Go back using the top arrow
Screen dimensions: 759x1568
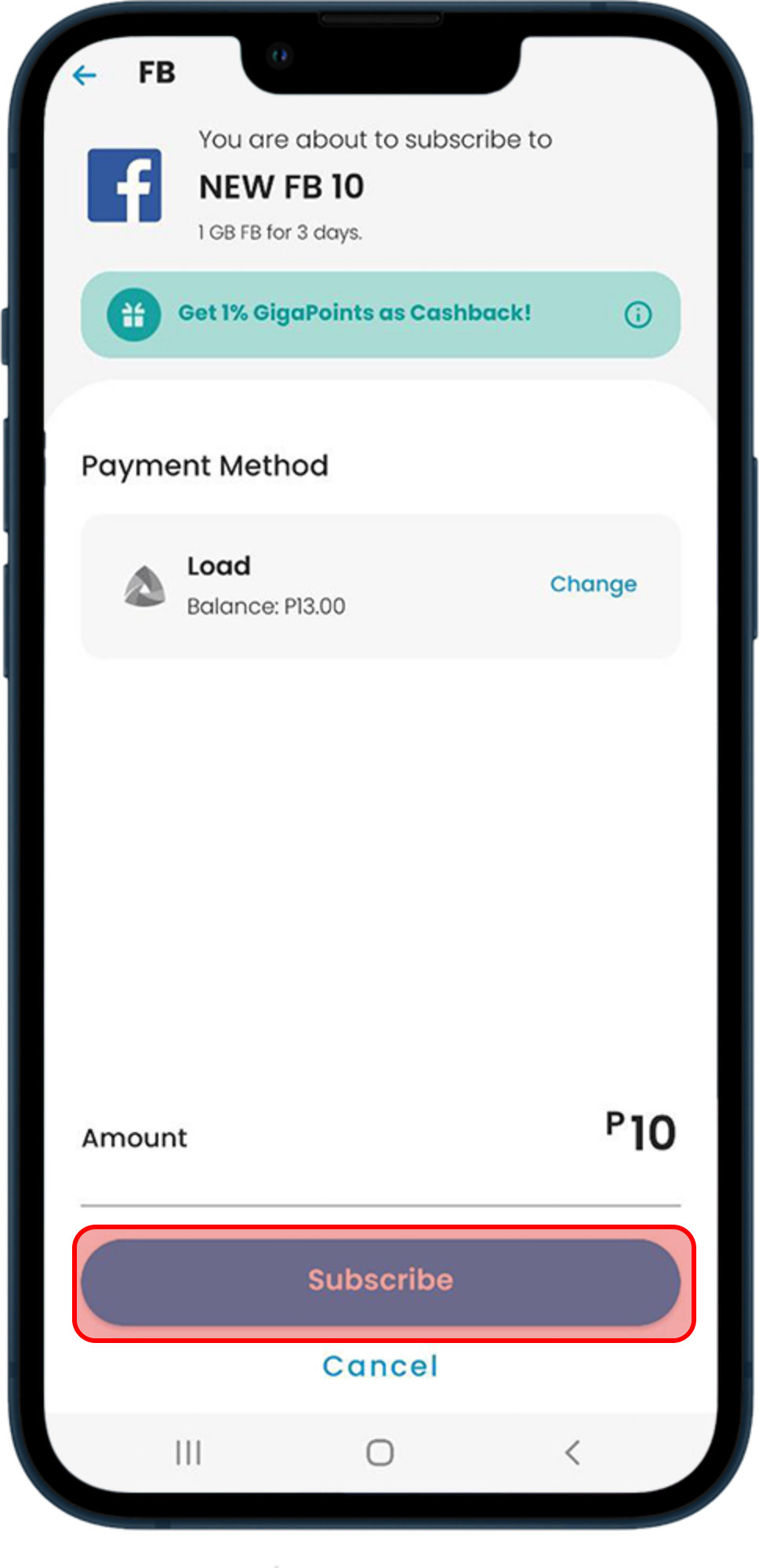[x=84, y=75]
